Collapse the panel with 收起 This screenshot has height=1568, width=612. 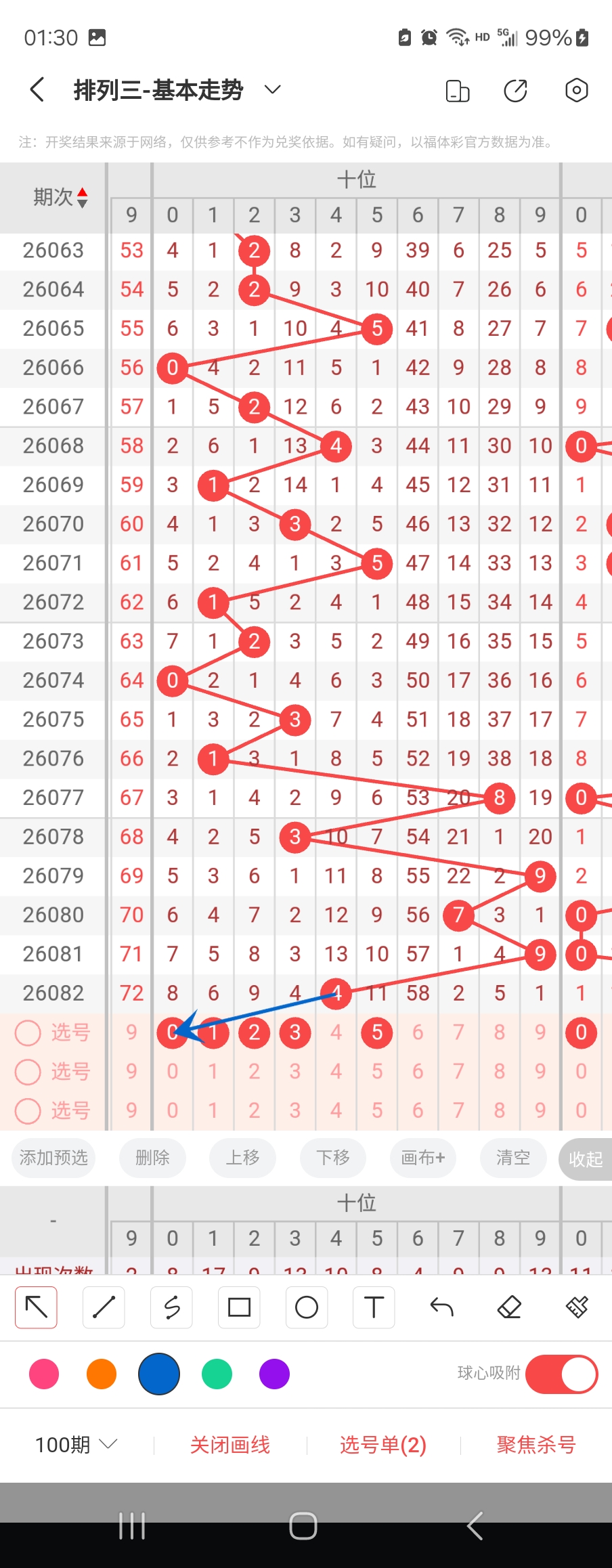586,1159
